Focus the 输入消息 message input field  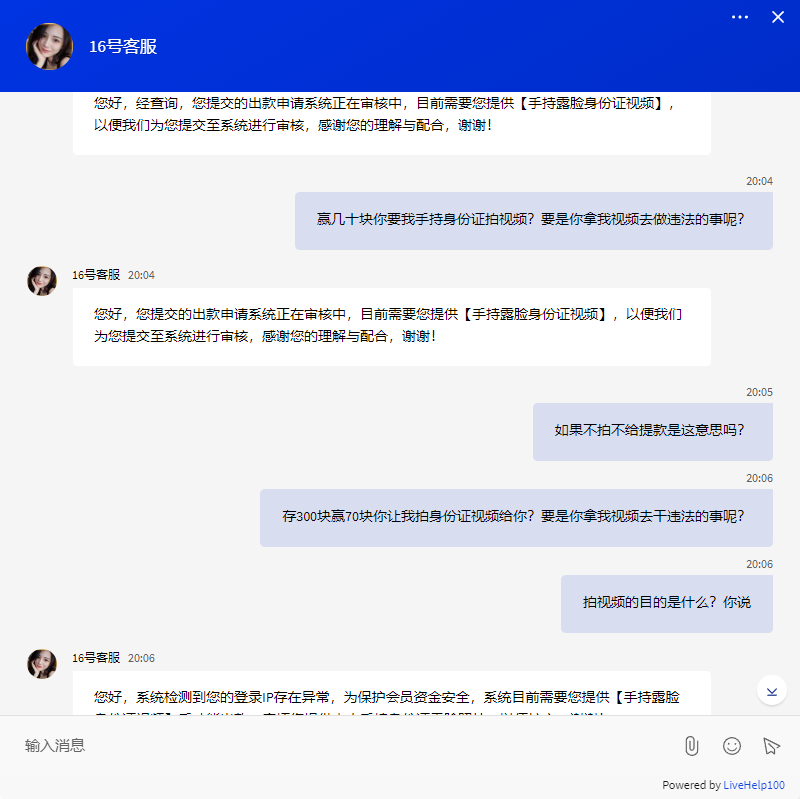(340, 746)
